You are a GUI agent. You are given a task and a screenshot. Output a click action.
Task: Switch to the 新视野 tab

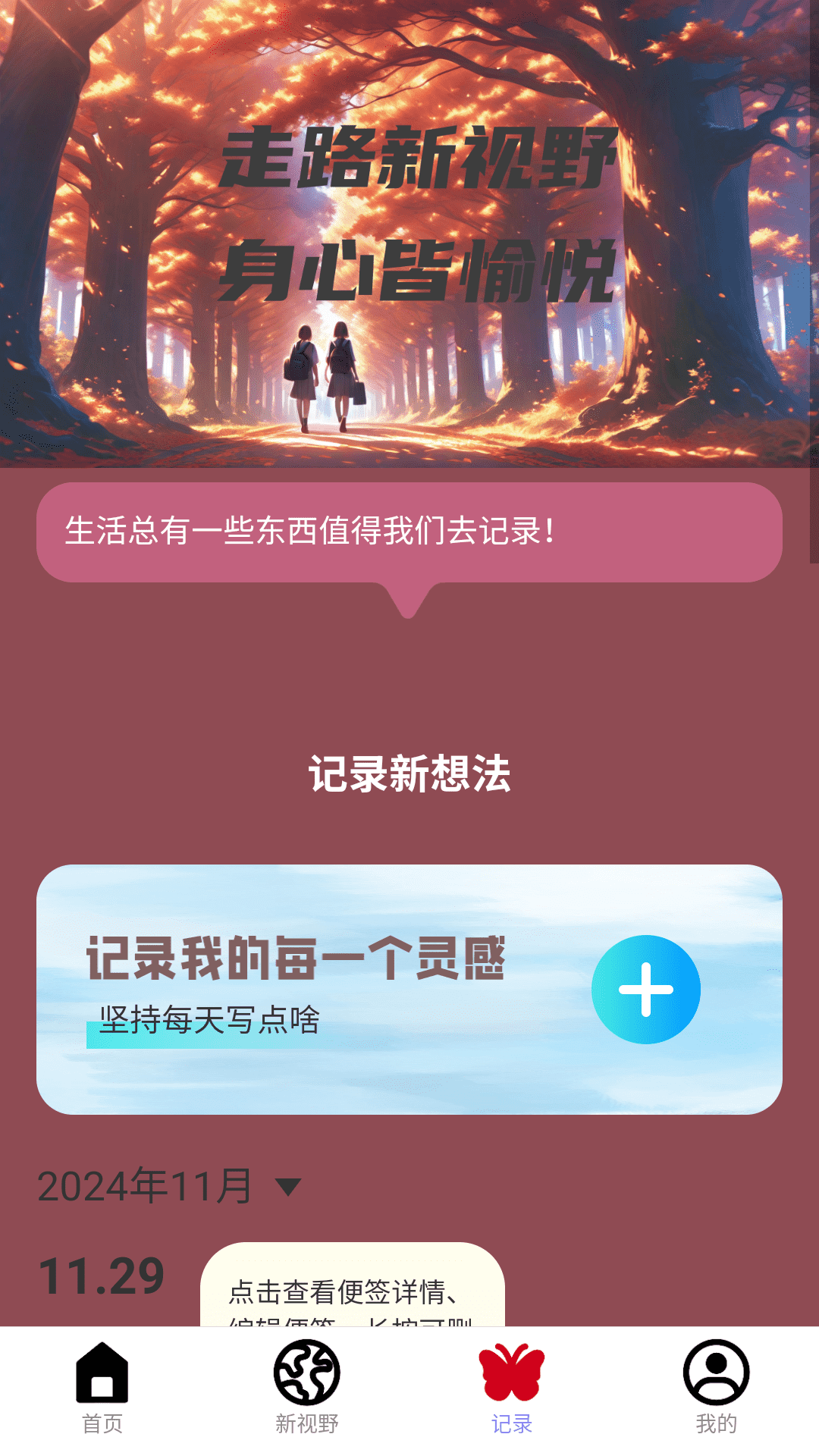[x=307, y=1388]
